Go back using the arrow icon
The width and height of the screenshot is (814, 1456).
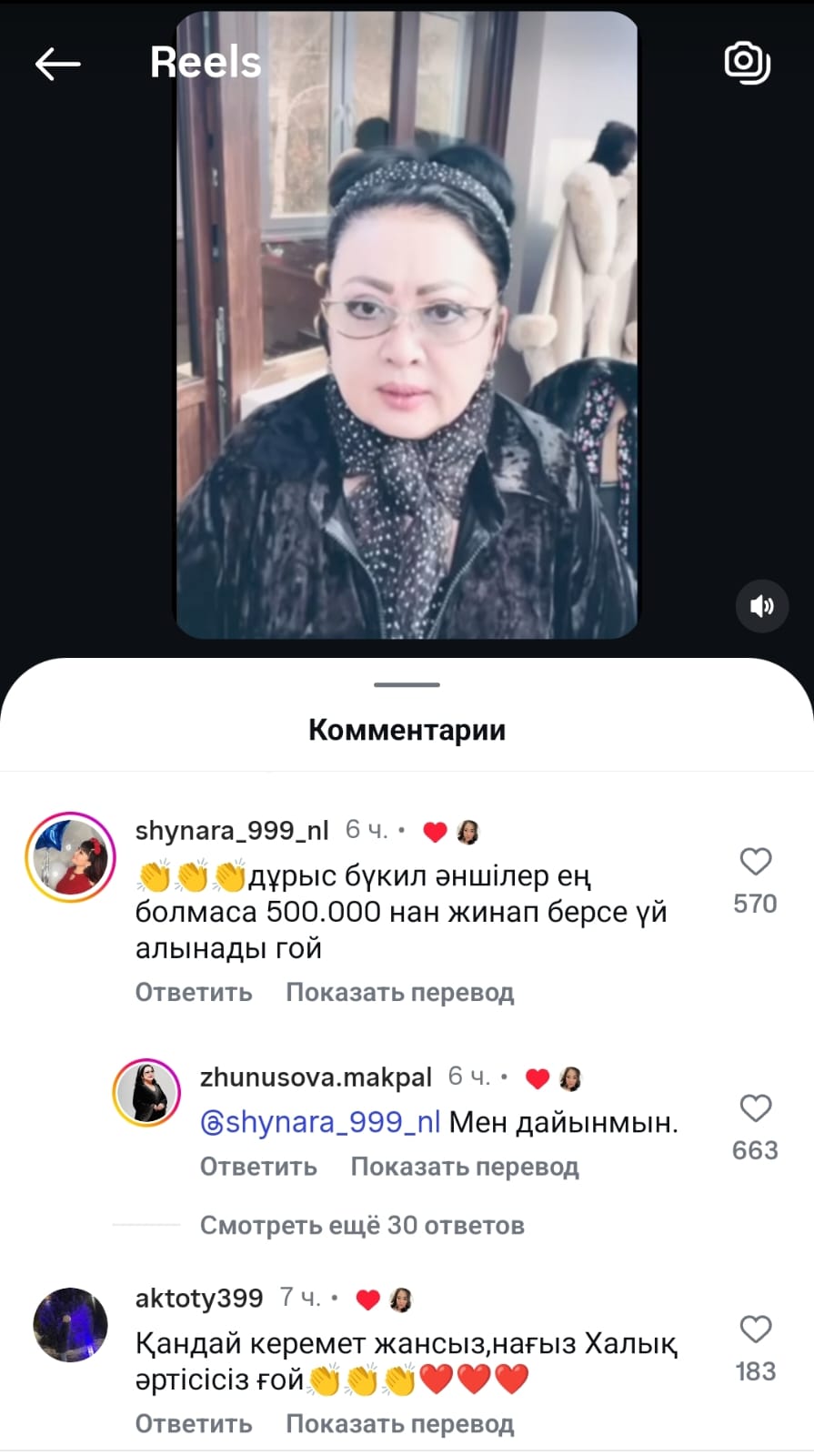[57, 64]
